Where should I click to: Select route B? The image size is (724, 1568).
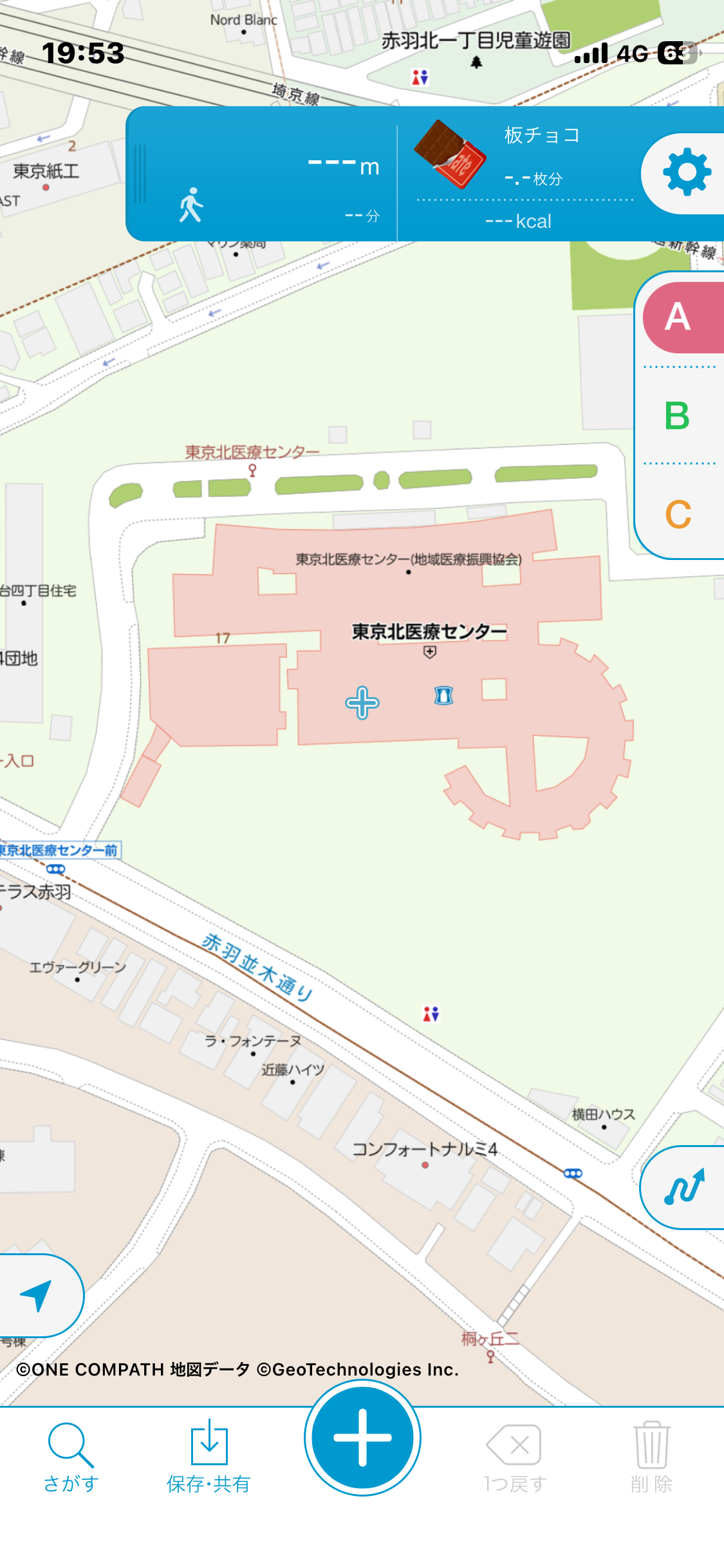click(x=678, y=416)
